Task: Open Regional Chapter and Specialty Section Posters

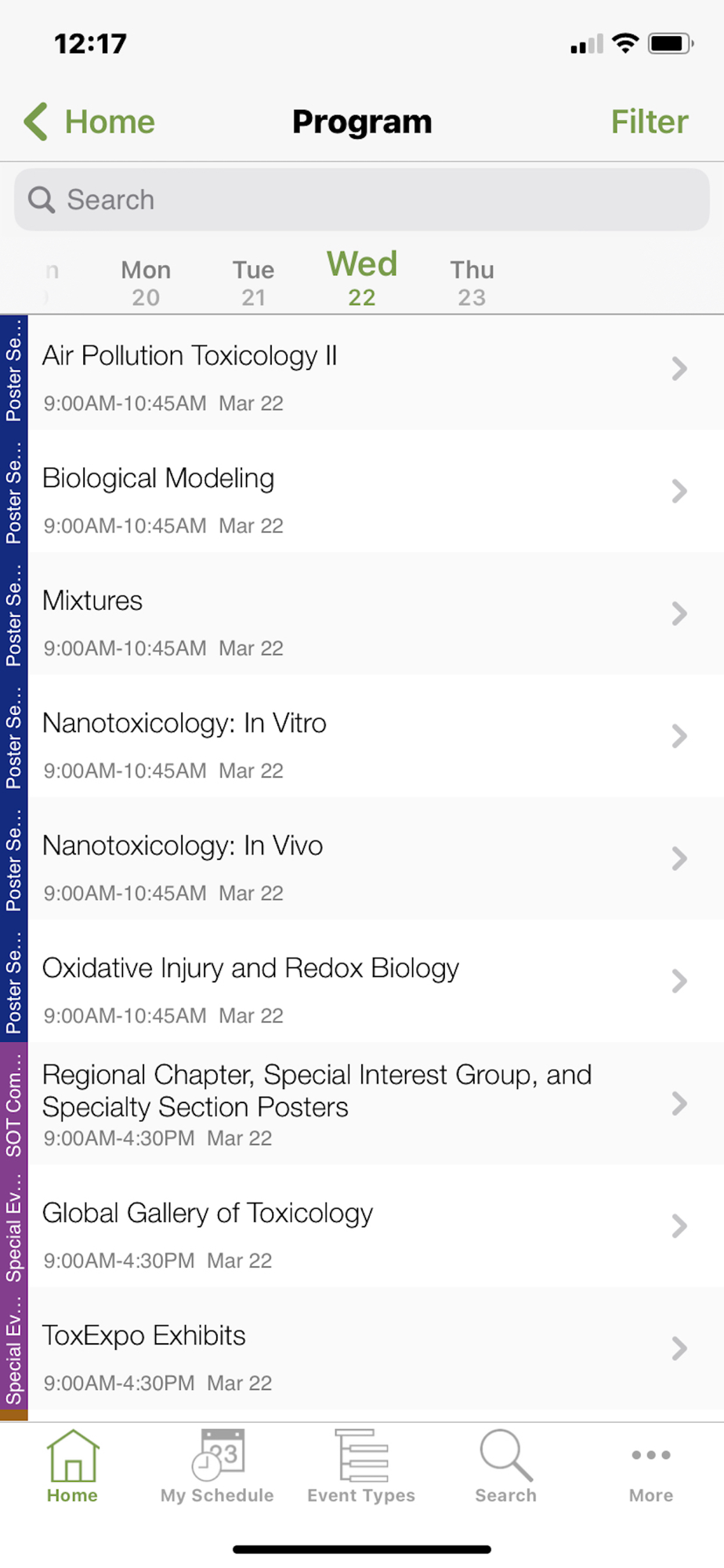Action: coord(362,1104)
